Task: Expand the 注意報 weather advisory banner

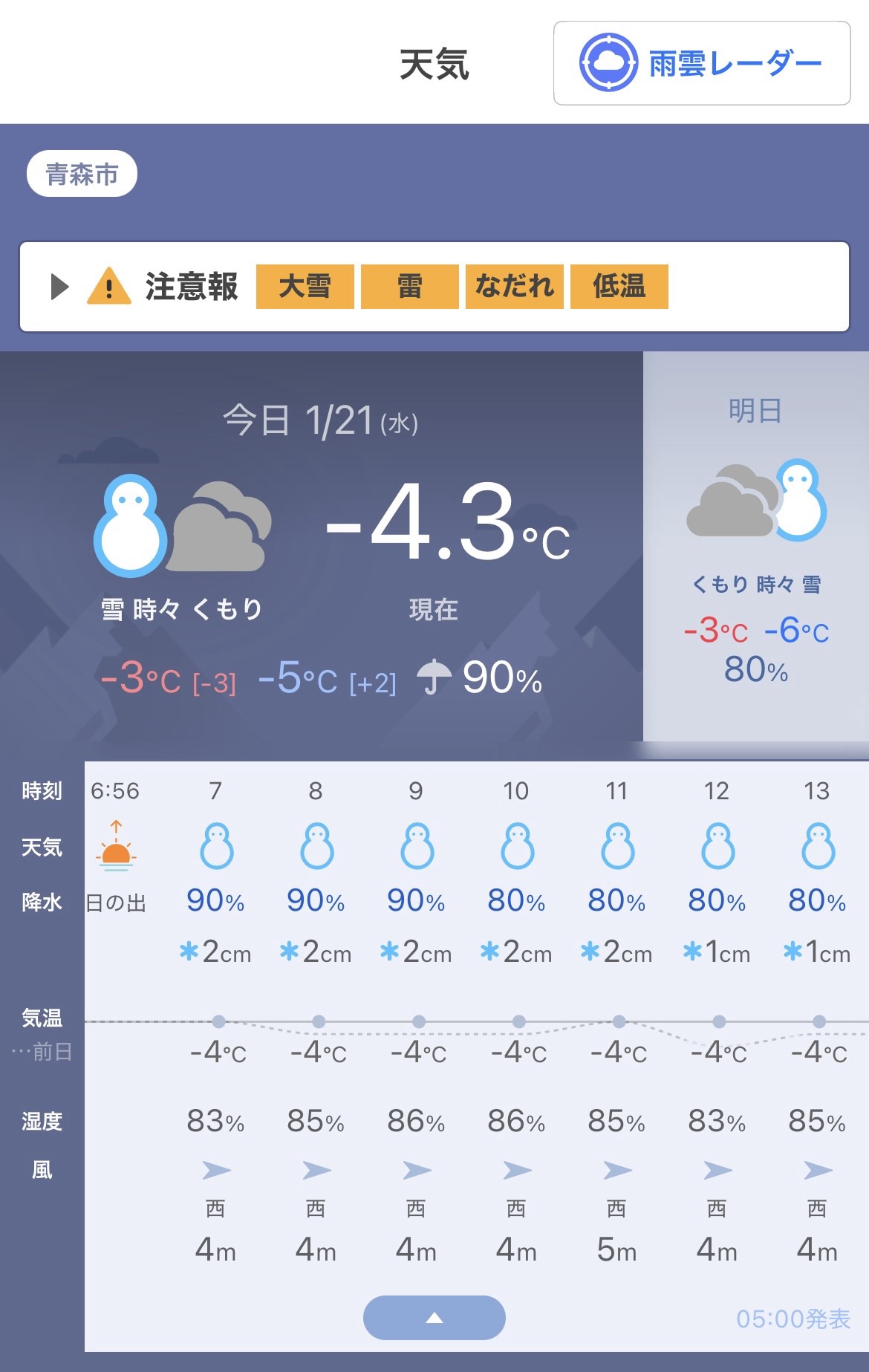Action: click(434, 287)
